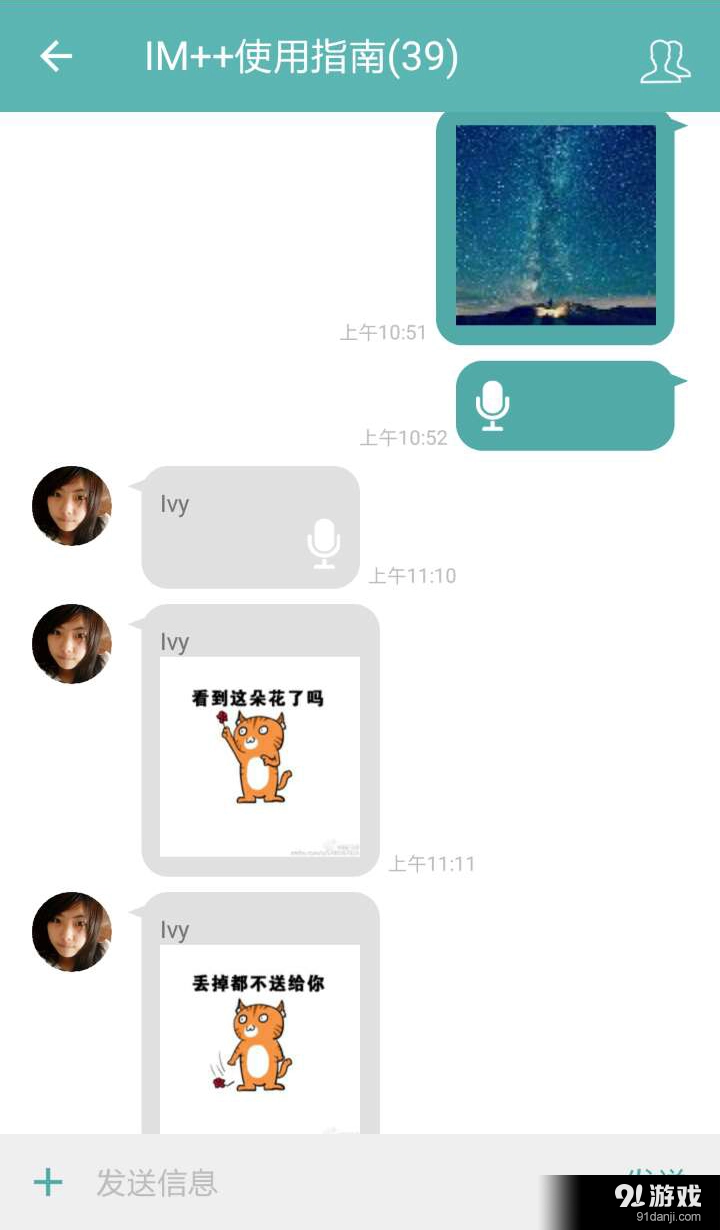Play Ivy's voice message at 11:10
The width and height of the screenshot is (720, 1230).
251,527
